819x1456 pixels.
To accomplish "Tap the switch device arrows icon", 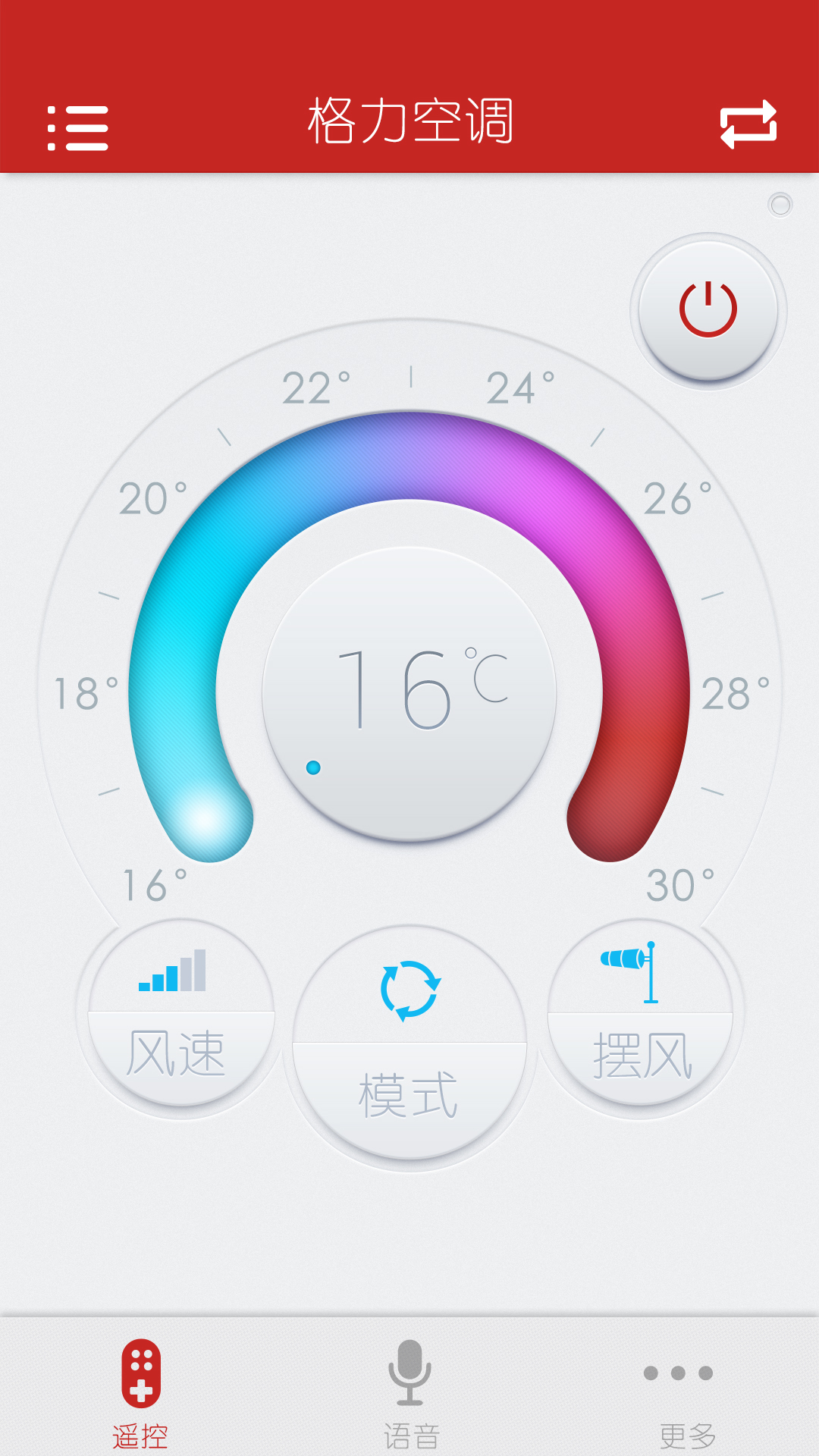I will (x=748, y=124).
